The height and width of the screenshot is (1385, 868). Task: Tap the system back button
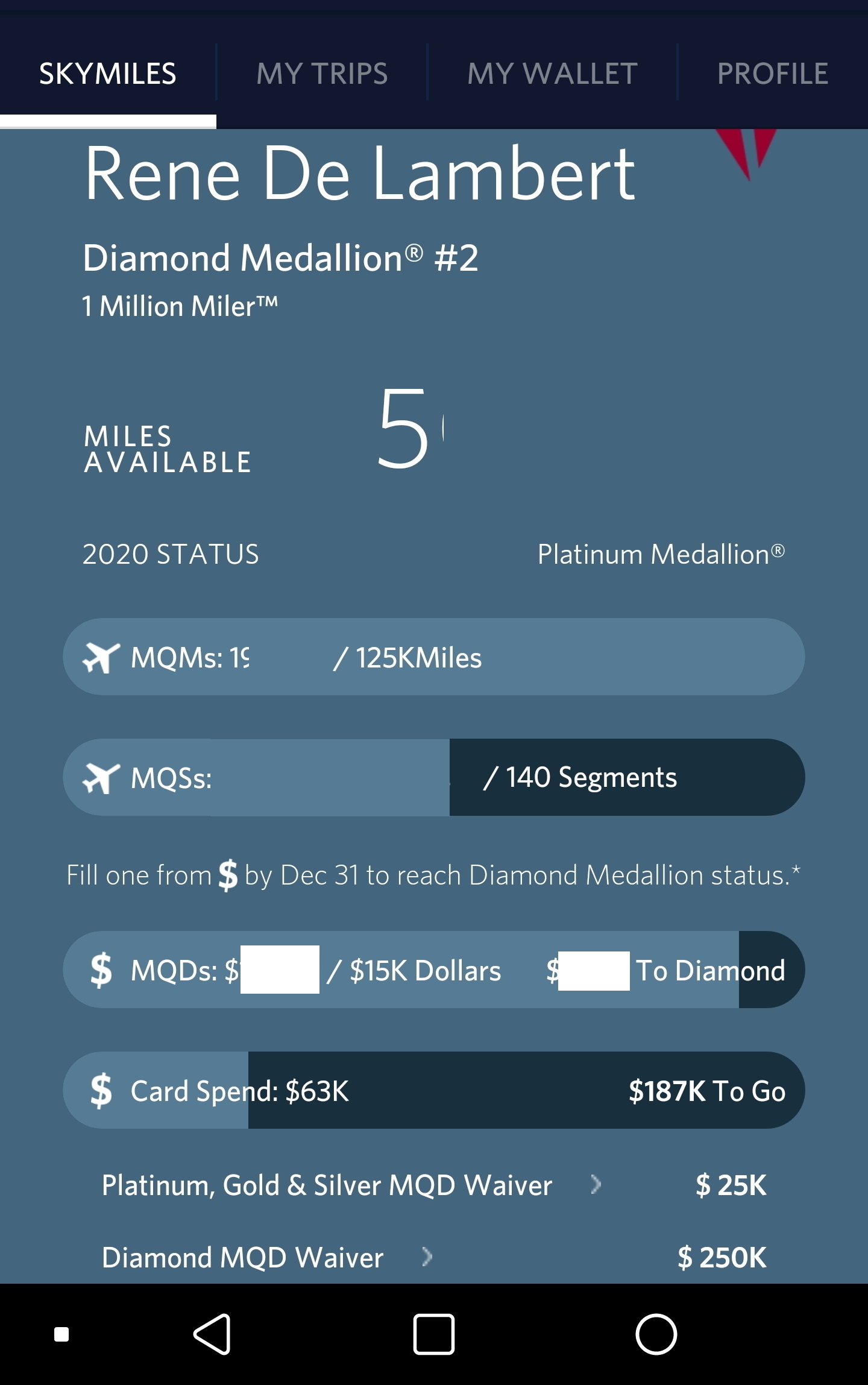point(212,1334)
